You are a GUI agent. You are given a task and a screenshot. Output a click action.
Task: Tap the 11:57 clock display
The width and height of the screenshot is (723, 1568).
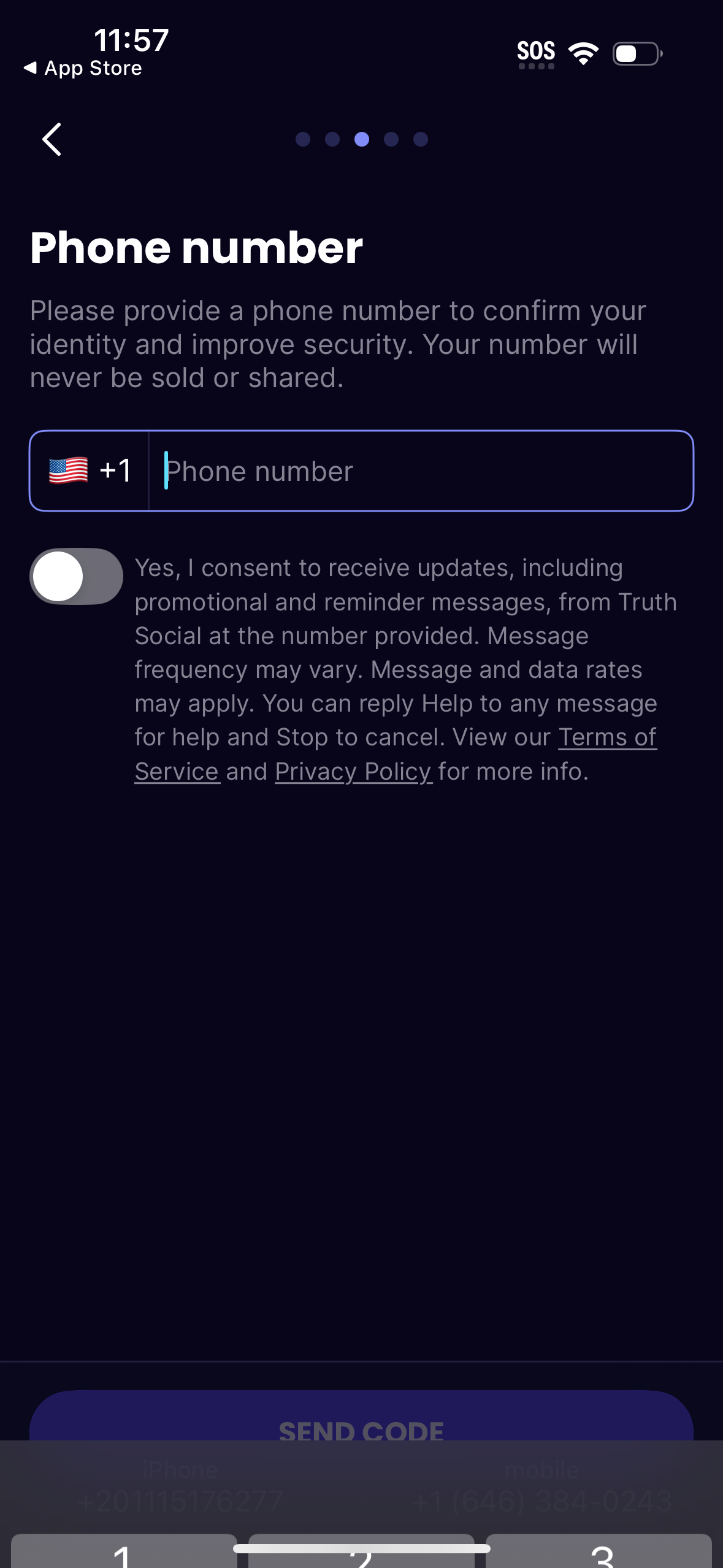tap(130, 40)
